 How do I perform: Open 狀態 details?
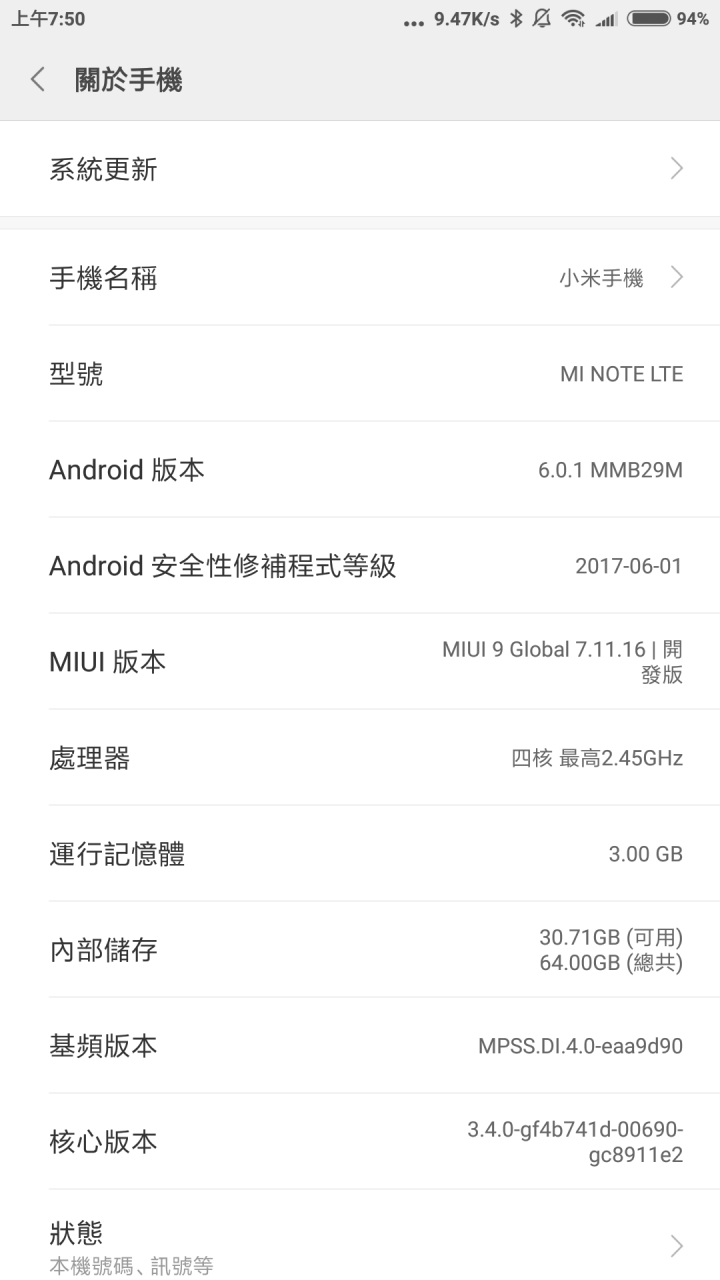(360, 1245)
